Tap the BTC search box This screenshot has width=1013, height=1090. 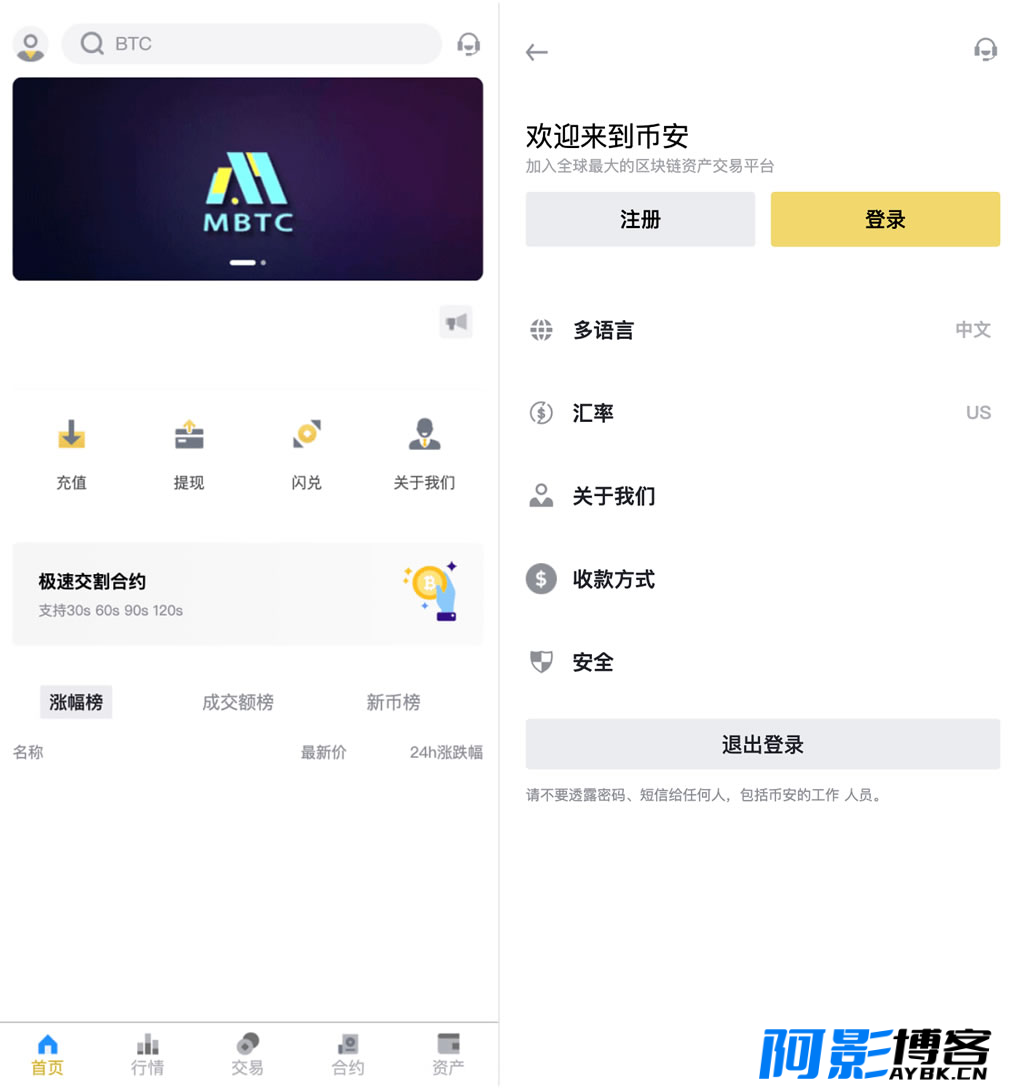tap(251, 44)
